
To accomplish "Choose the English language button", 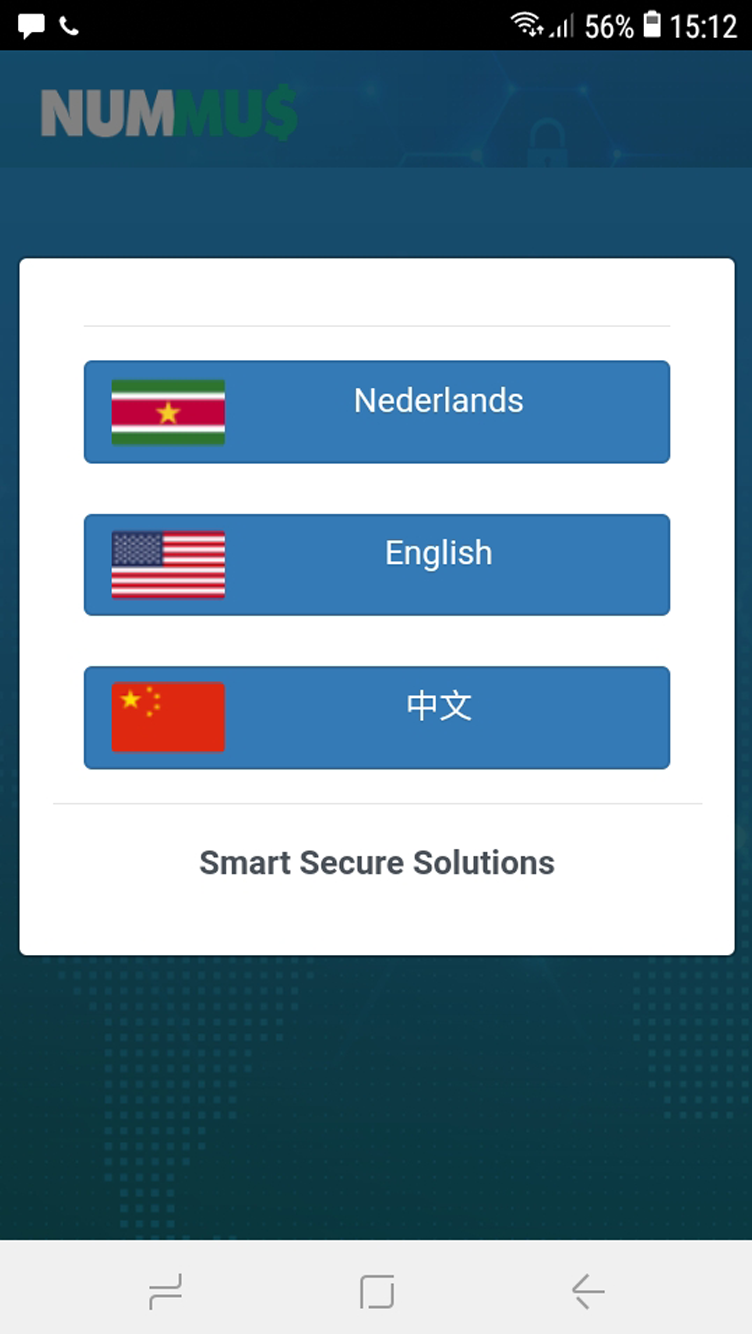I will [x=376, y=565].
